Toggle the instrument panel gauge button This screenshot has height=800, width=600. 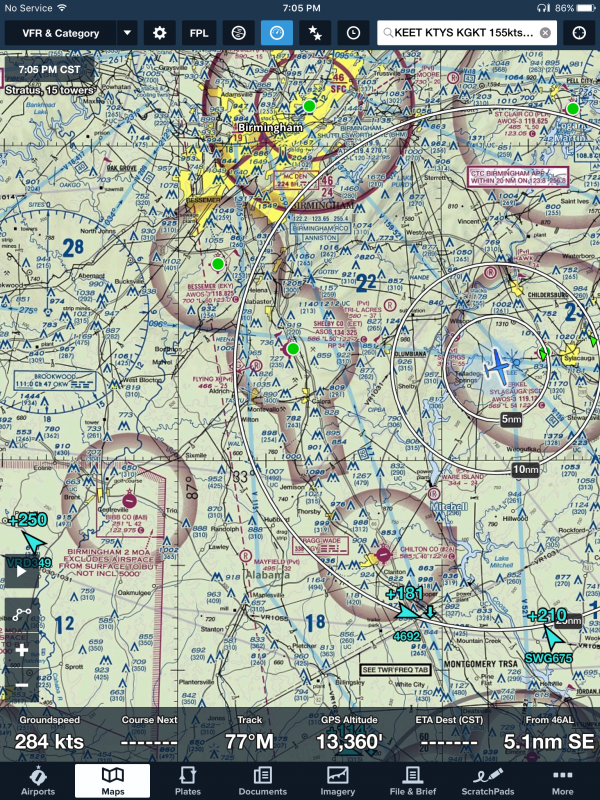(x=277, y=33)
